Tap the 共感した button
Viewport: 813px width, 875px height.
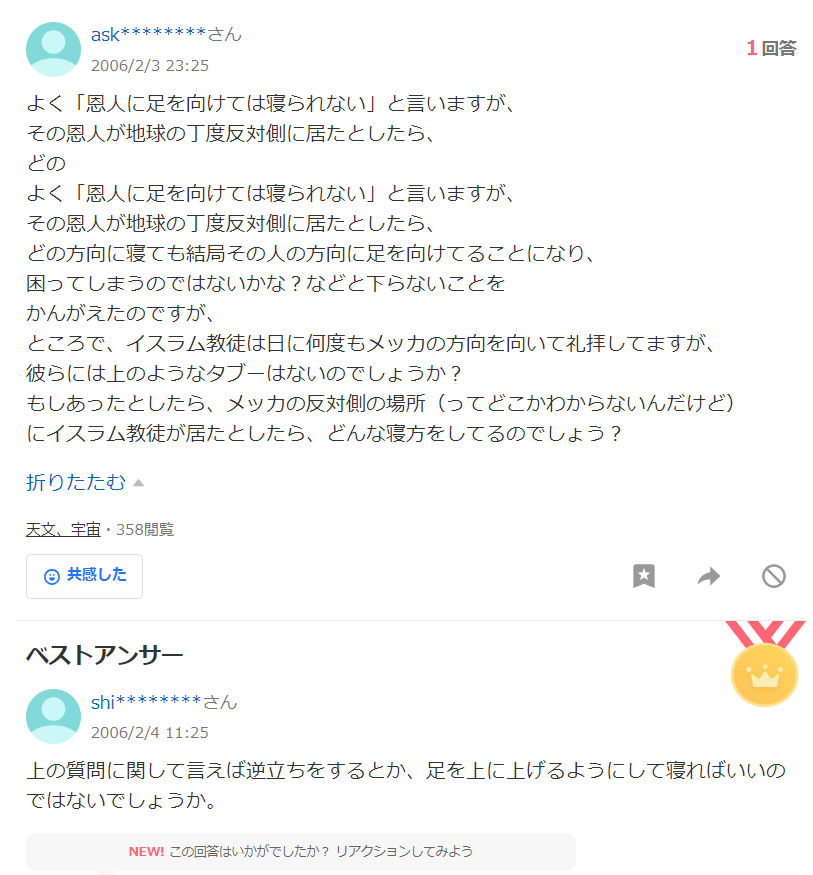point(85,576)
